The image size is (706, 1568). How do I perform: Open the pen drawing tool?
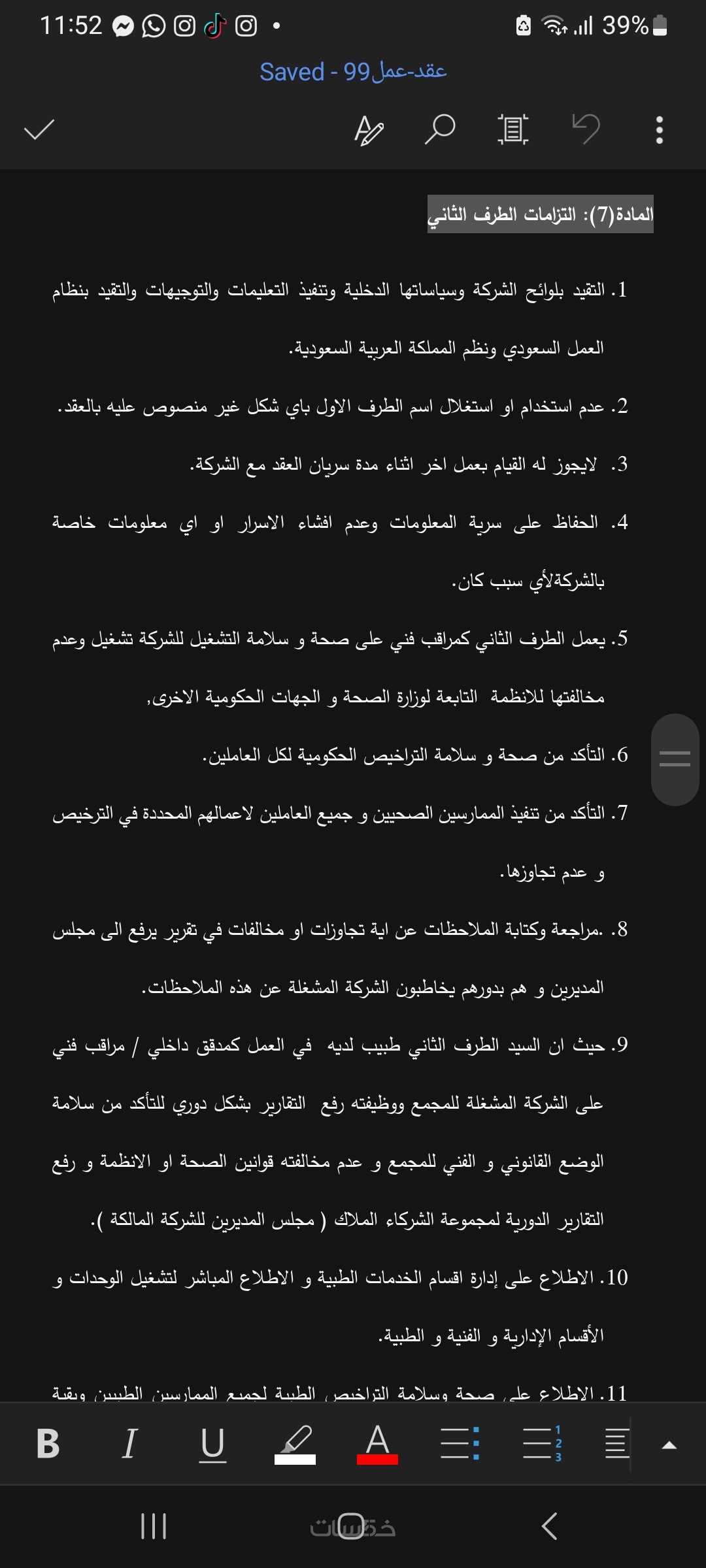[x=369, y=129]
